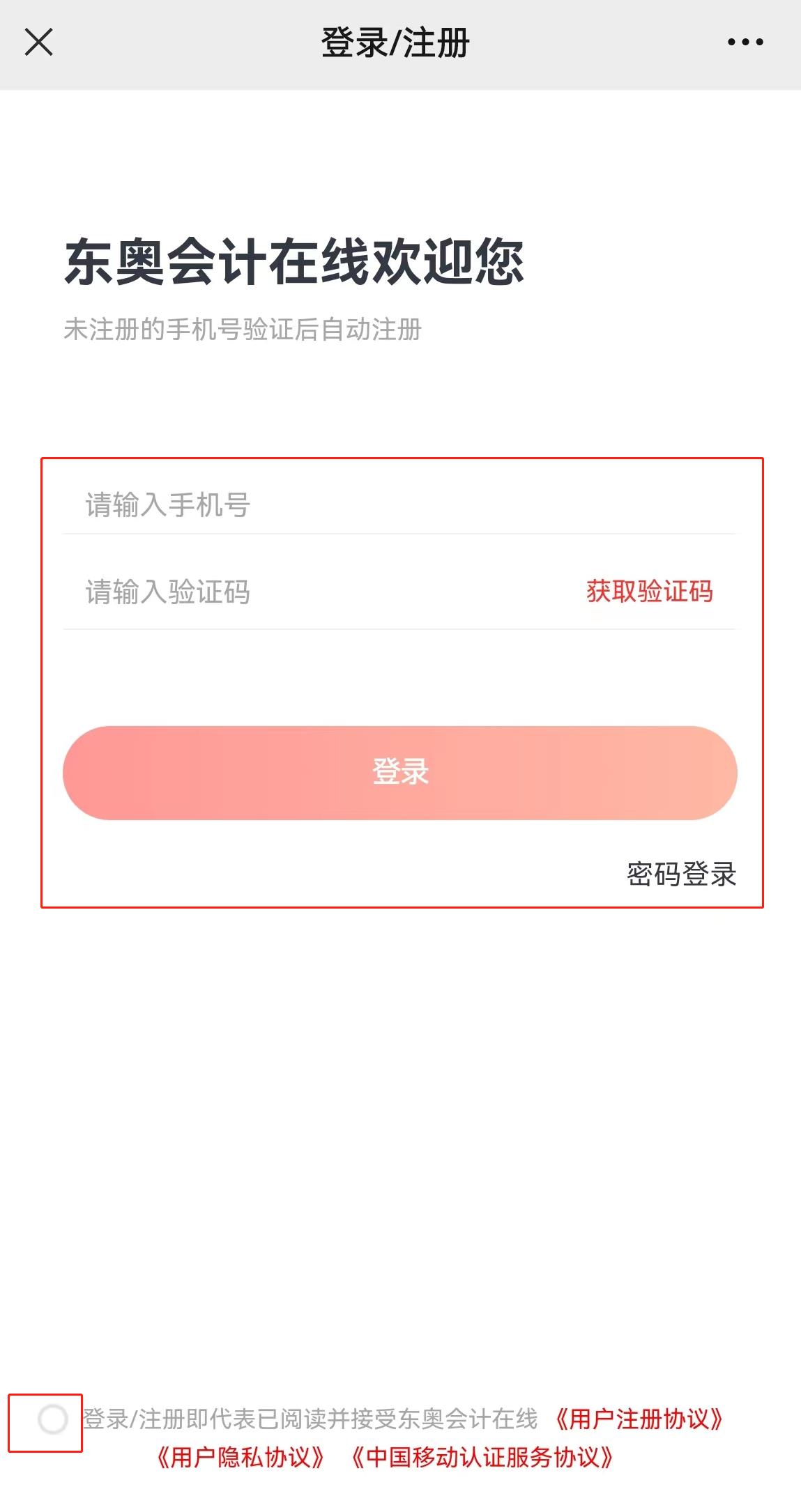
Task: View the 中国移动认证服务协议 link
Action: point(482,1458)
